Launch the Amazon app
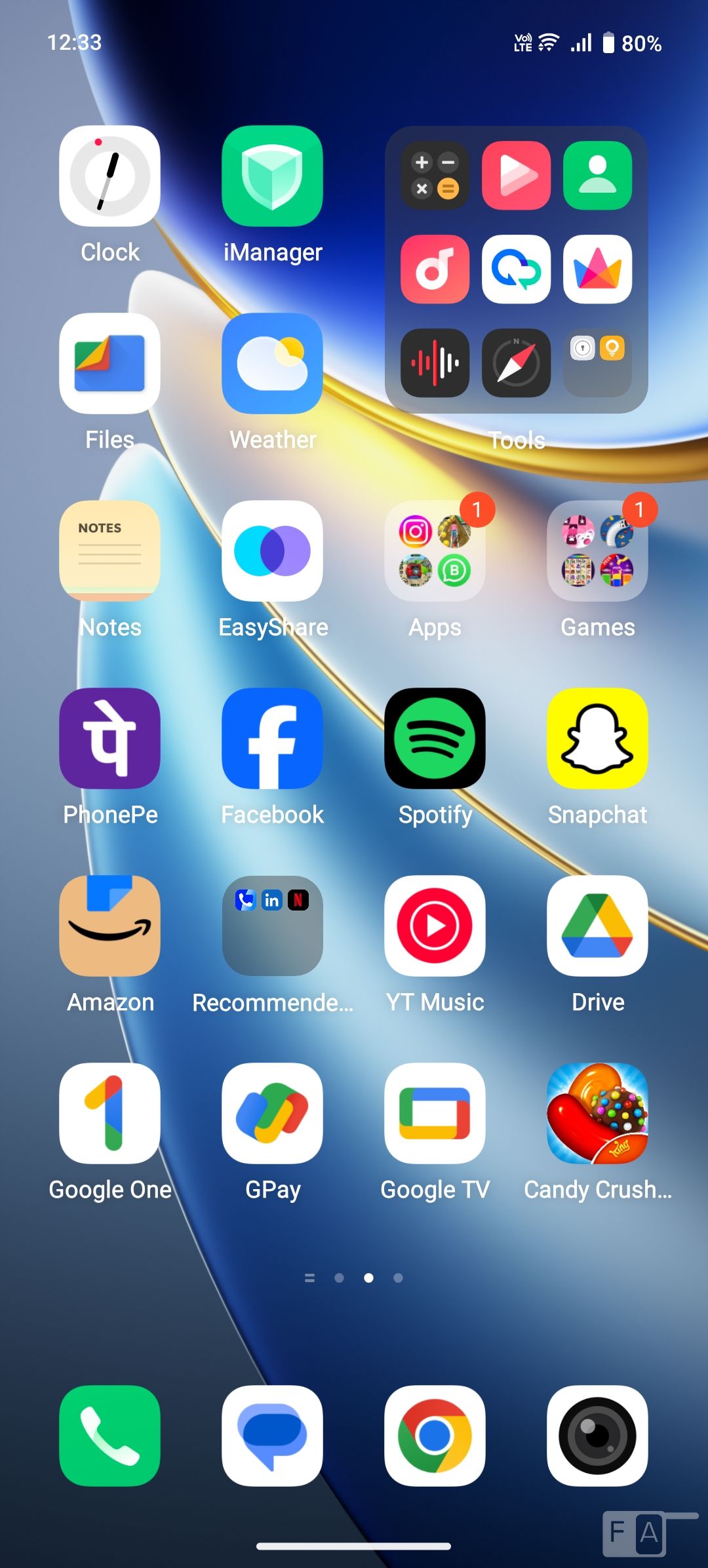Screen dimensions: 708x1568 [109, 926]
